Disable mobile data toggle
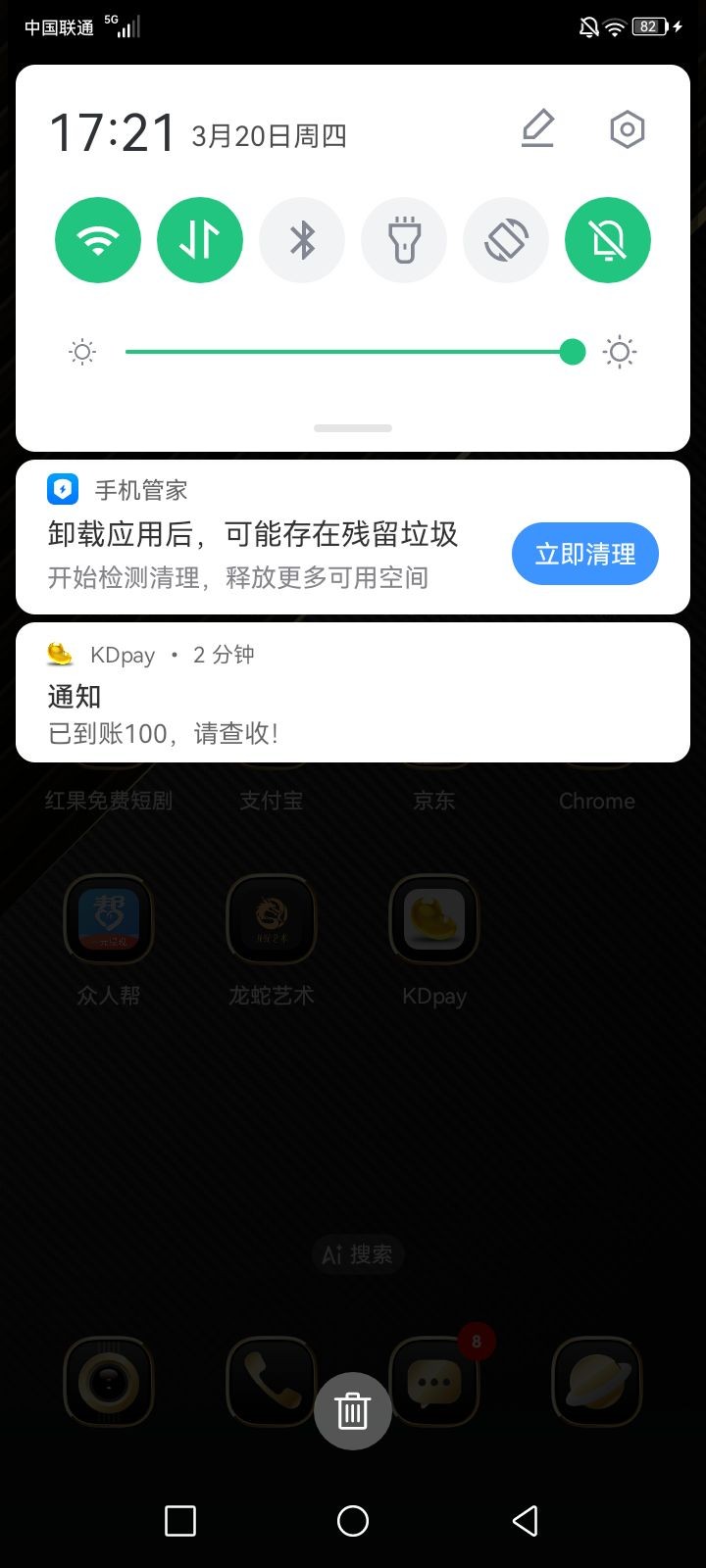The width and height of the screenshot is (706, 1568). click(x=200, y=240)
